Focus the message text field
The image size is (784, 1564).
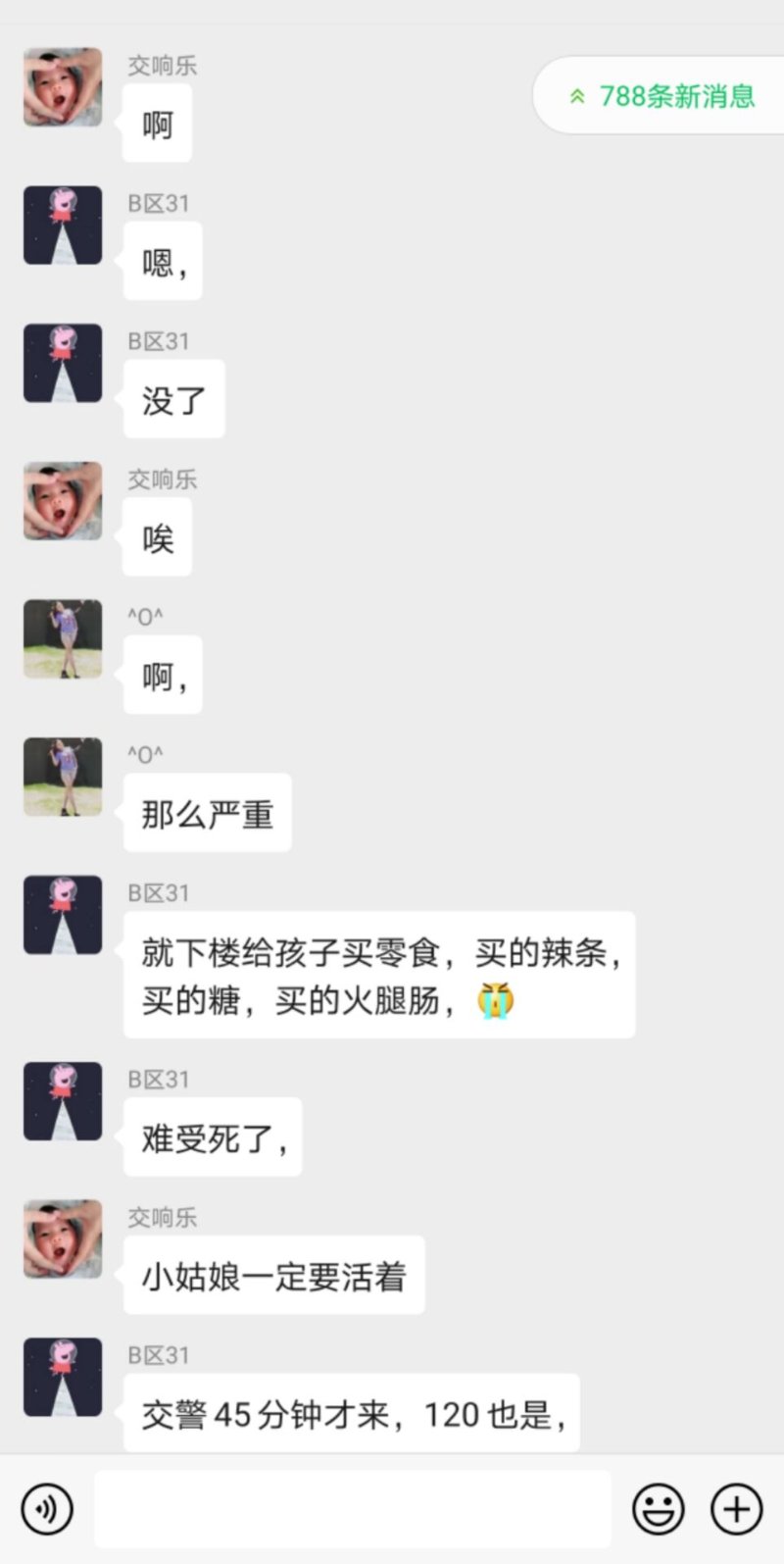pos(353,1508)
